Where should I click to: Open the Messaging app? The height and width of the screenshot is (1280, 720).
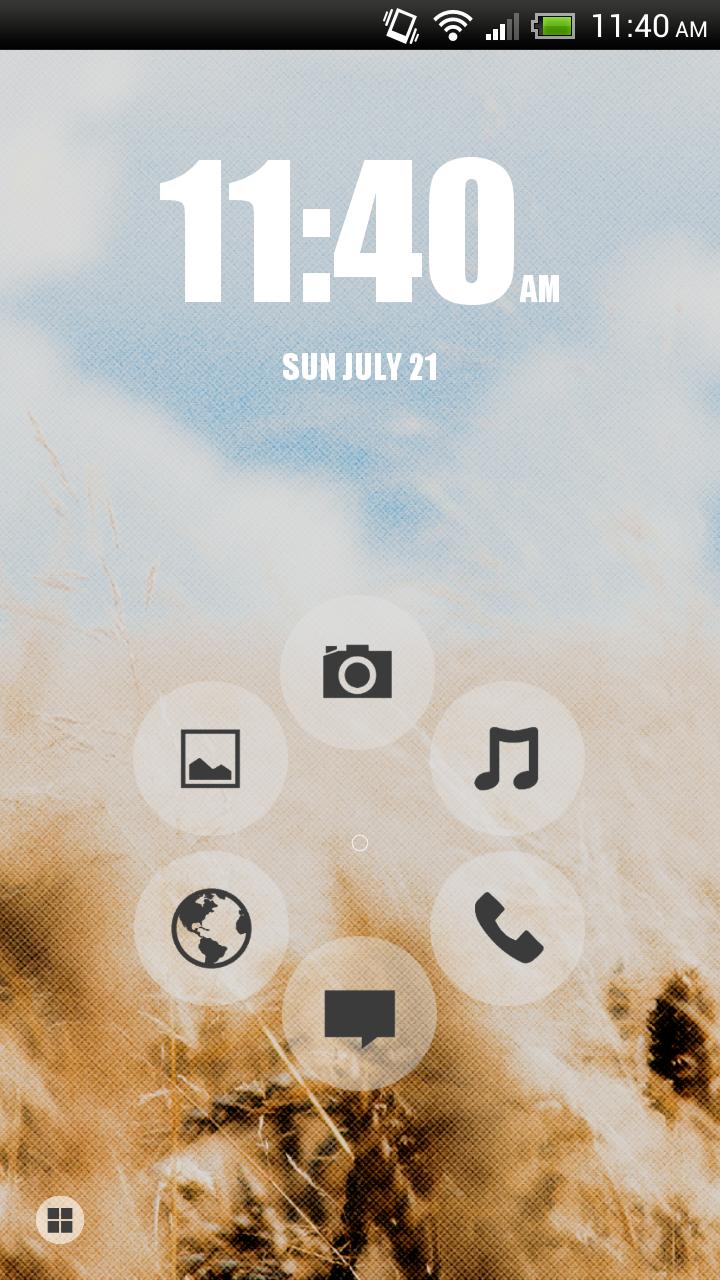pos(358,1013)
